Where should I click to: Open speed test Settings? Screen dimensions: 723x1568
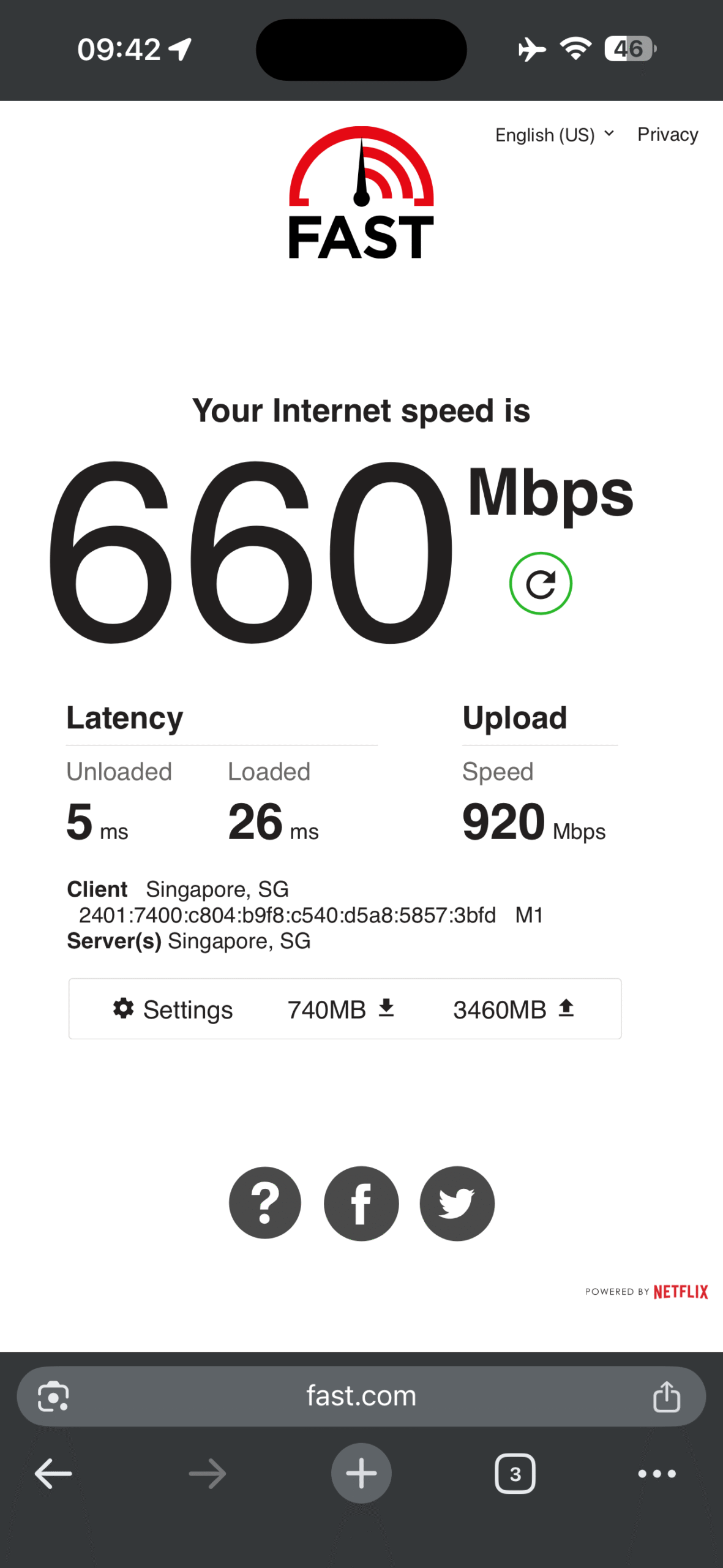[x=173, y=1009]
